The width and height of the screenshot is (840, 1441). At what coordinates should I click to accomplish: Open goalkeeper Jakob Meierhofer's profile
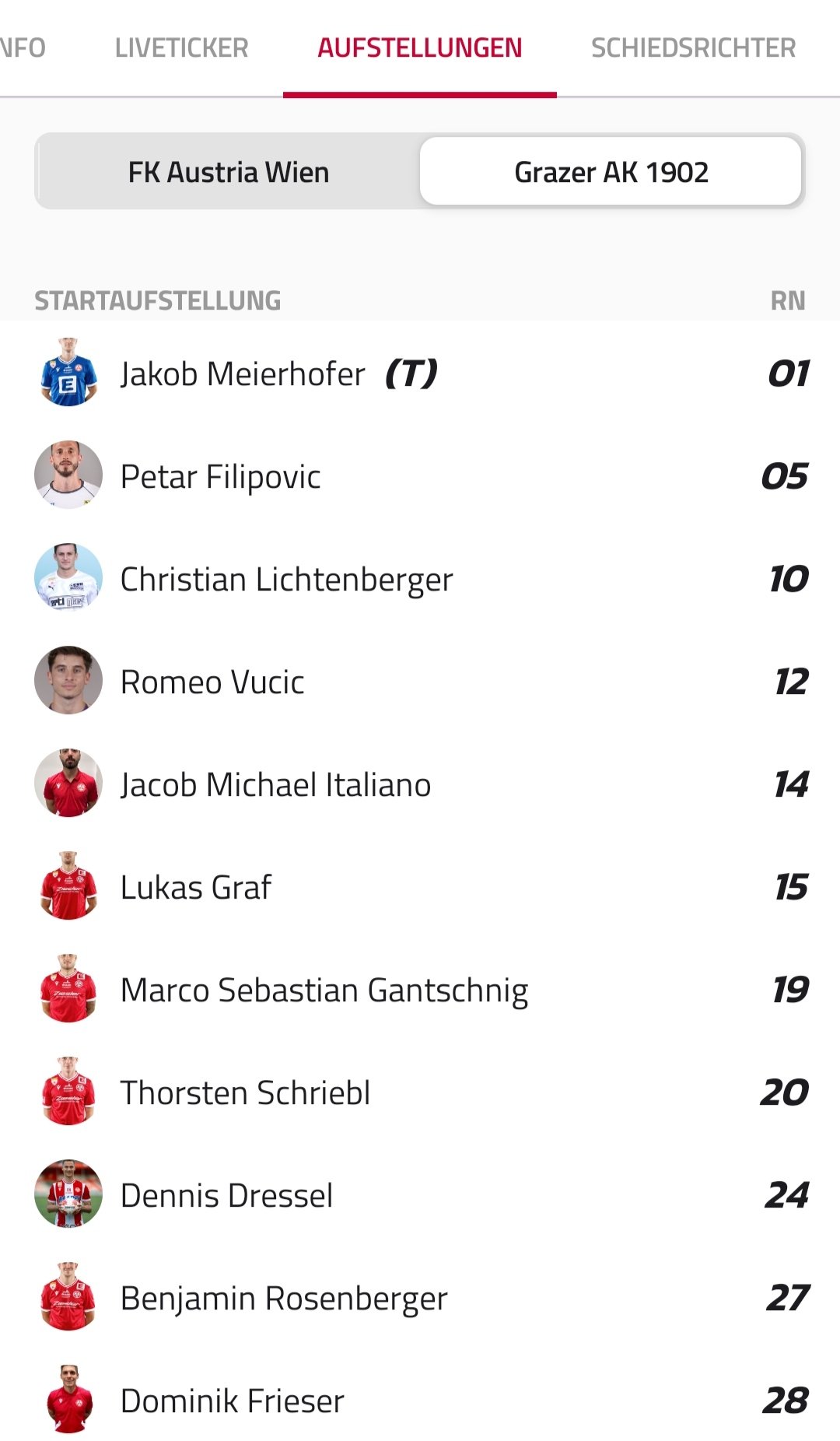coord(420,373)
